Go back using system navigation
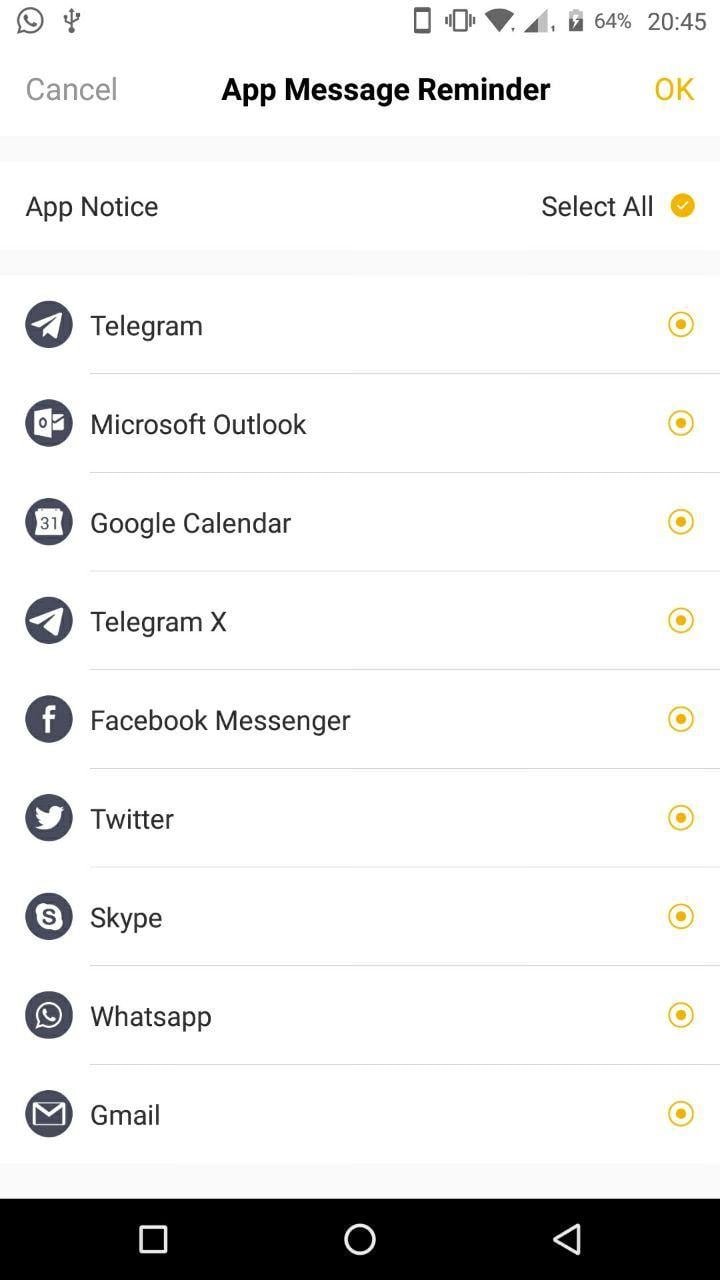This screenshot has height=1280, width=720. point(567,1240)
